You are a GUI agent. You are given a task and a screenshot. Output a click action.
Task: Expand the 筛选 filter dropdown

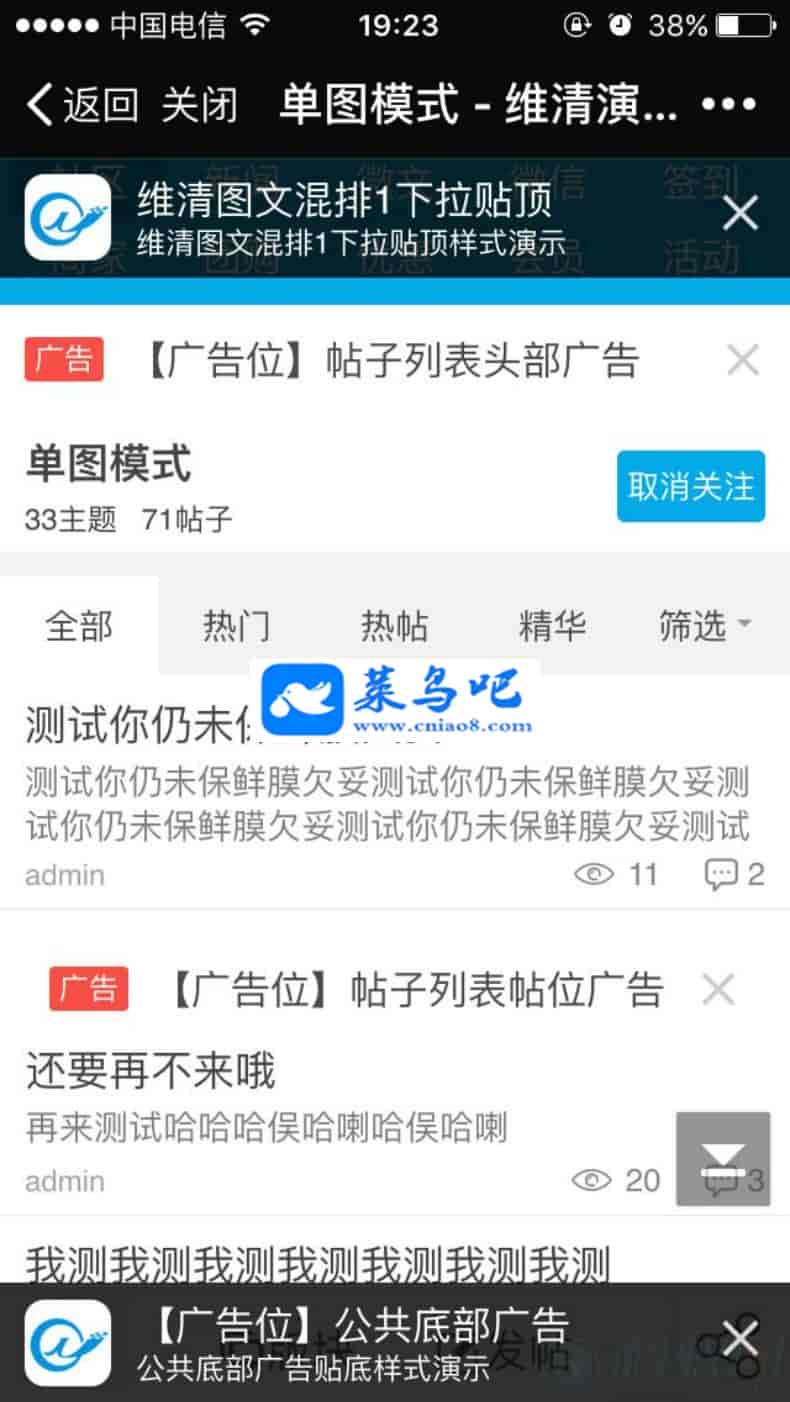pyautogui.click(x=704, y=627)
